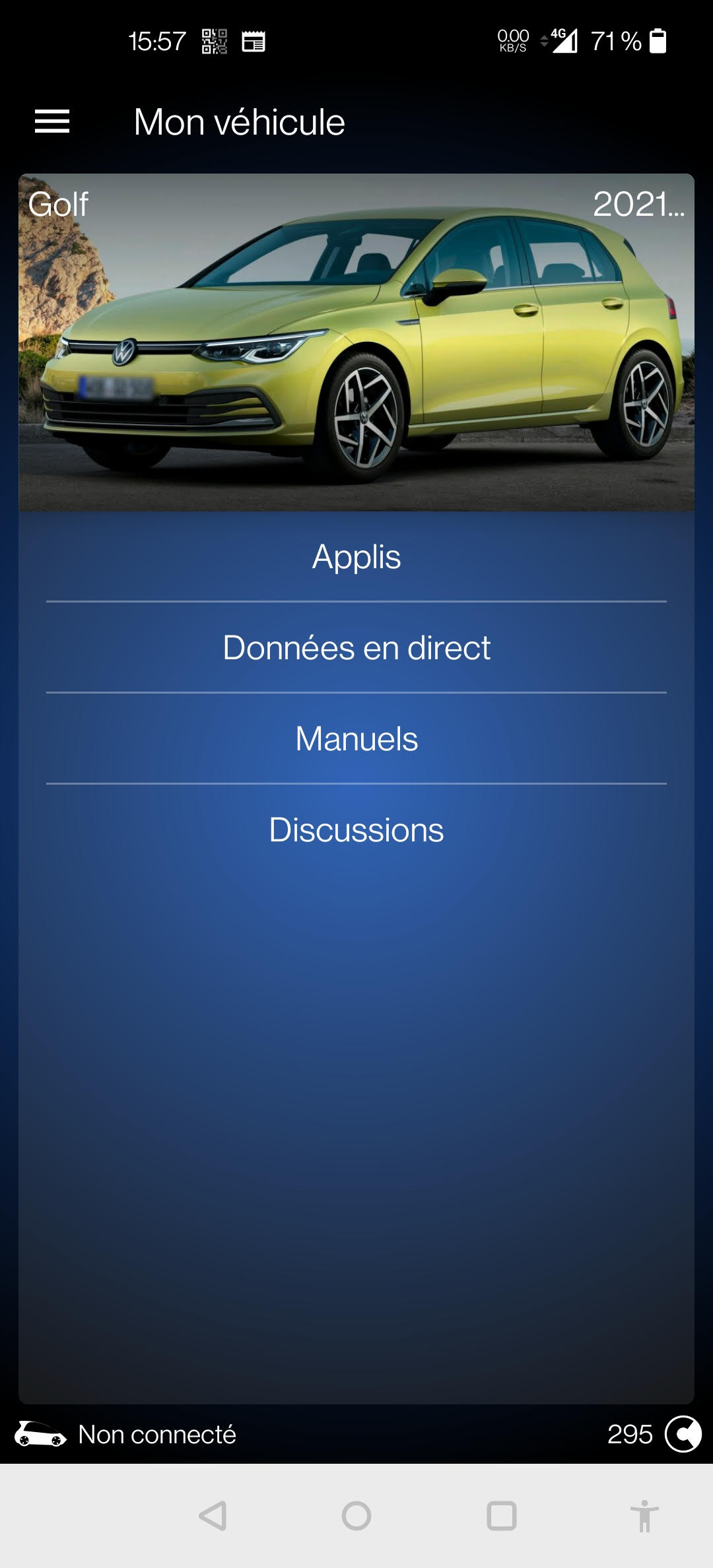
Task: Go to Discussions
Action: click(x=356, y=830)
